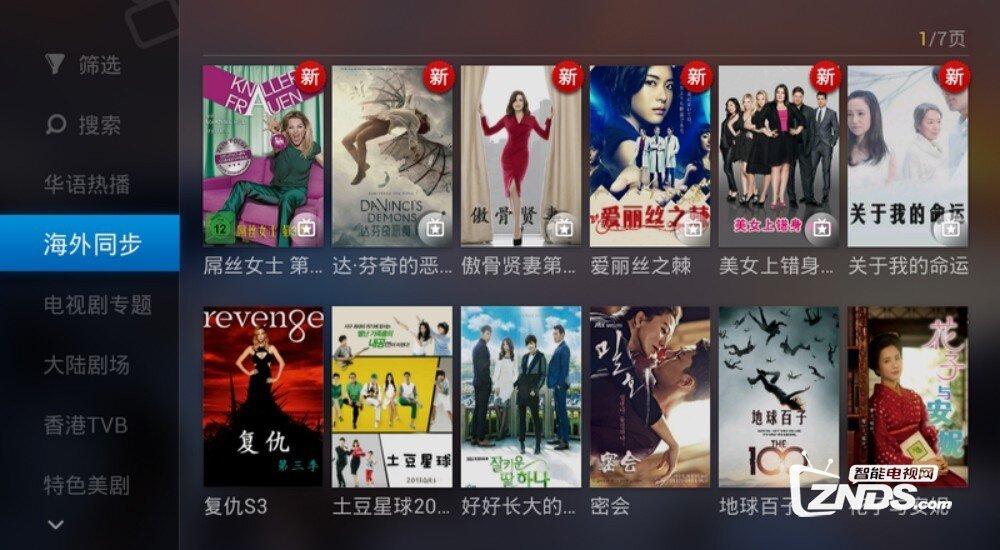Viewport: 1000px width, 550px height.
Task: Switch to 华语热播 category
Action: pos(86,185)
